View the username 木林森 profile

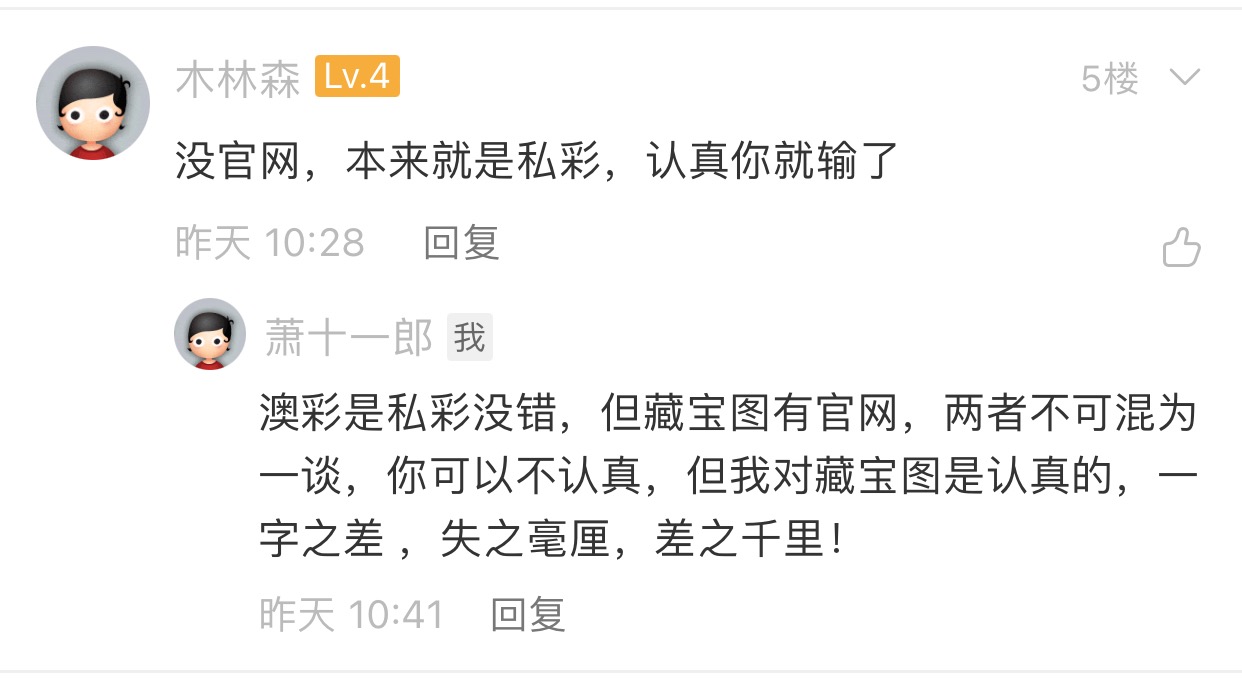click(x=238, y=79)
